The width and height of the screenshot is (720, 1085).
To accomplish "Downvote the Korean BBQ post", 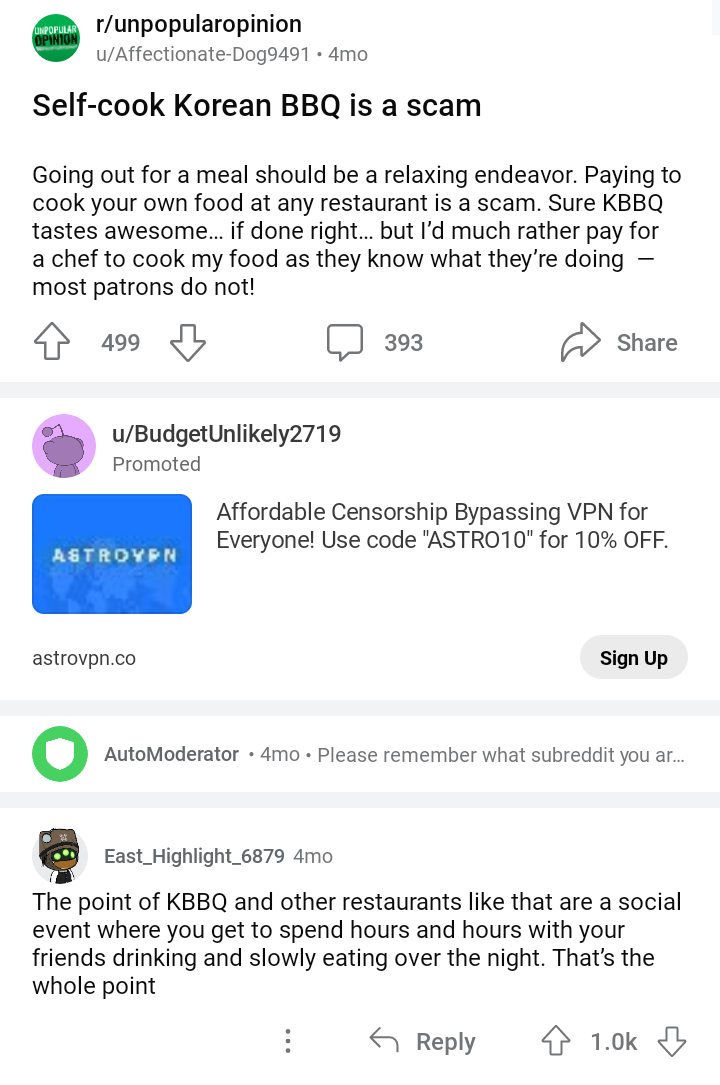I will tap(187, 343).
